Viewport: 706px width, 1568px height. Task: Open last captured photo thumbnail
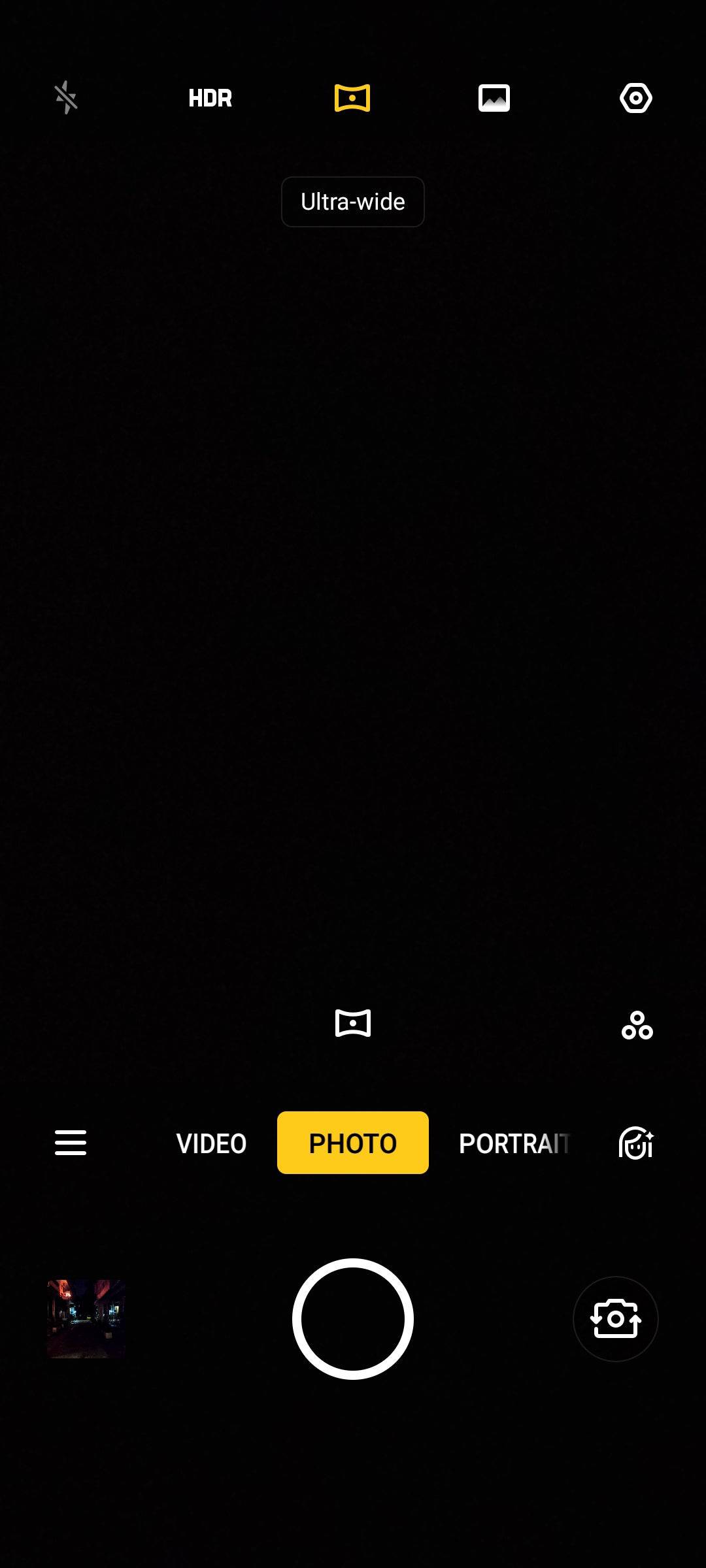86,1319
